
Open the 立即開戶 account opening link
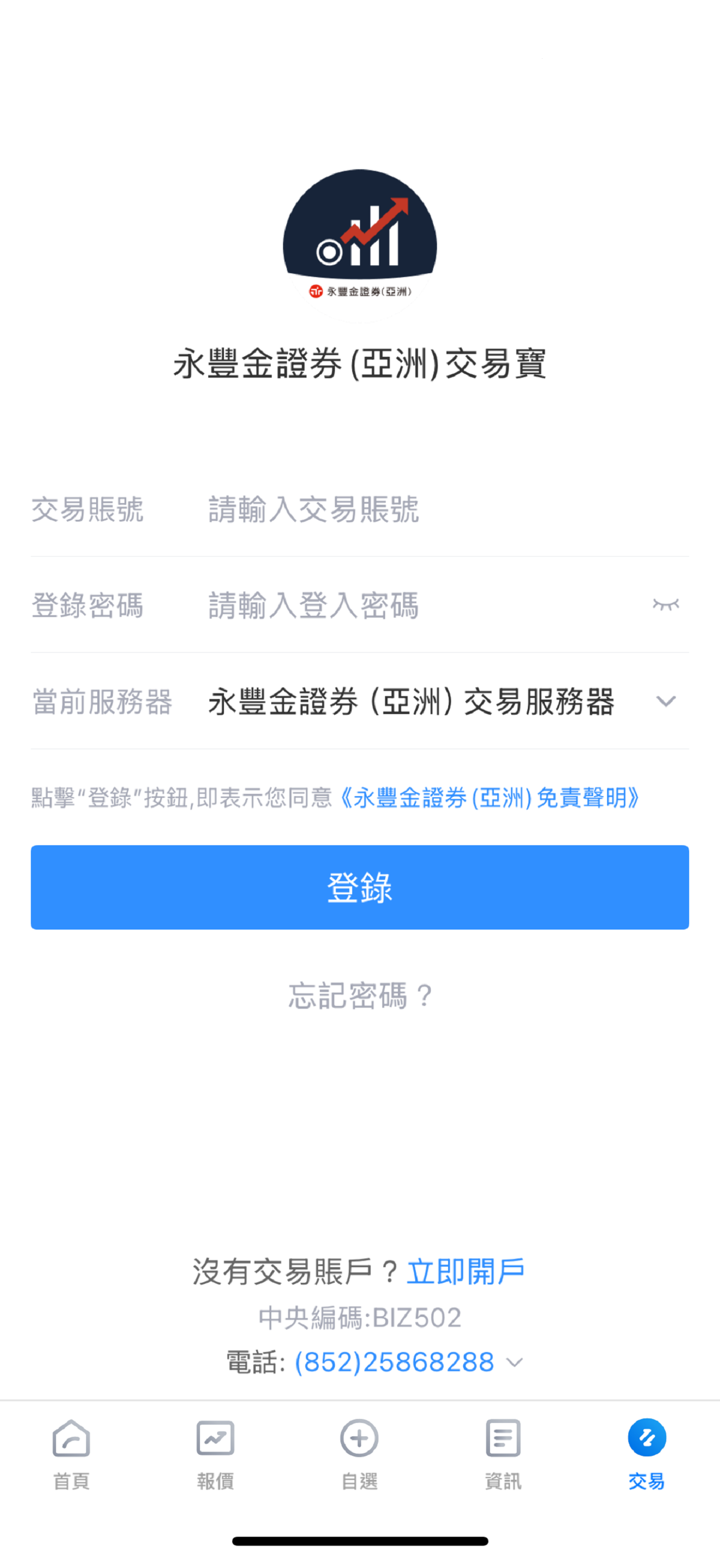pos(466,1270)
